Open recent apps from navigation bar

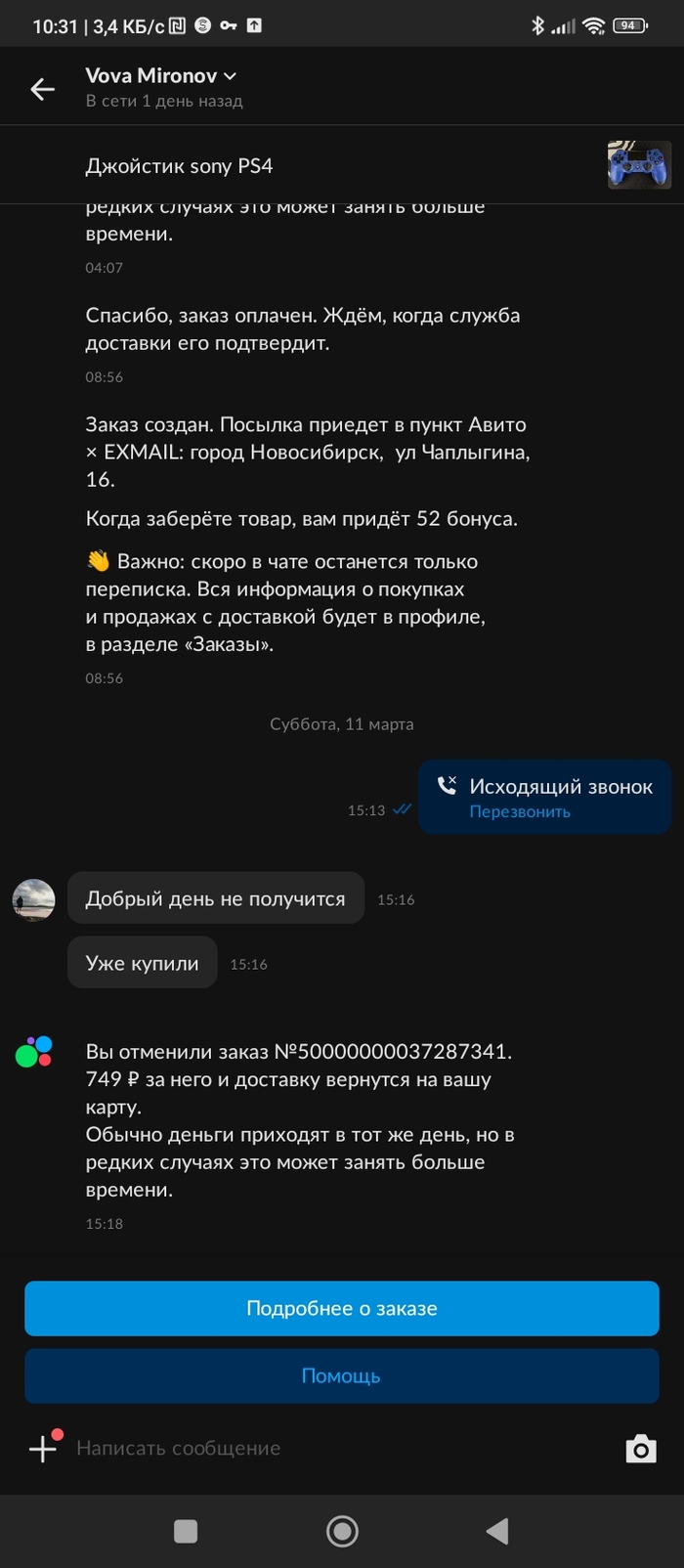pos(186,1531)
